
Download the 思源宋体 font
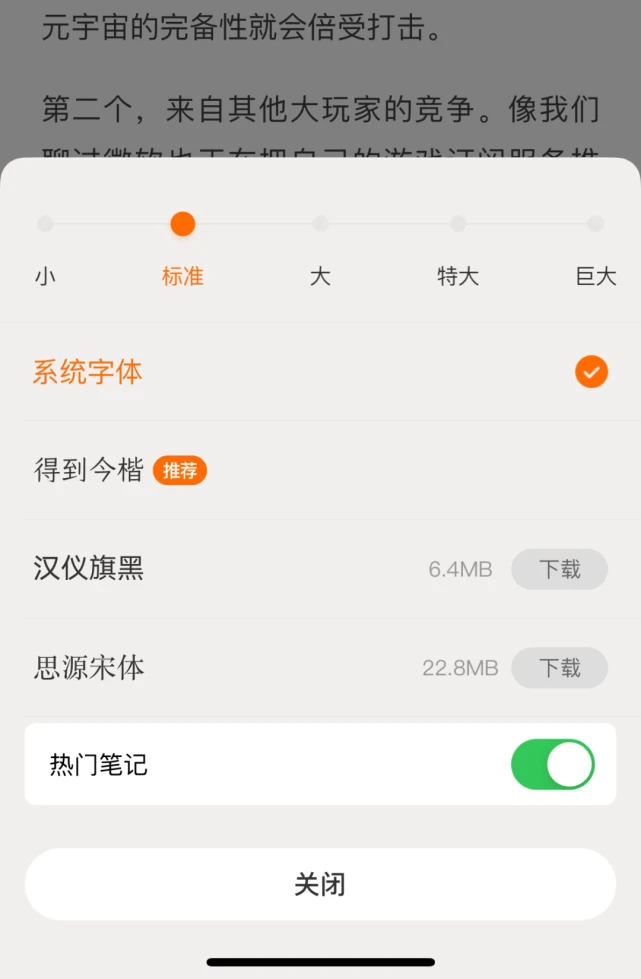point(559,668)
